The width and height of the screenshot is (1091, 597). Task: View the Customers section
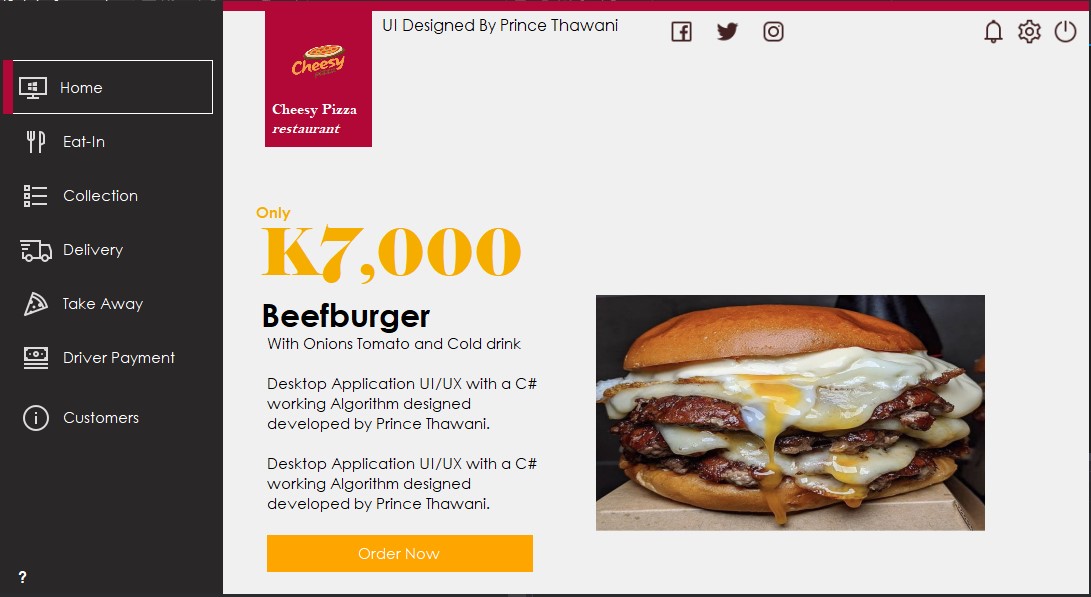click(100, 418)
